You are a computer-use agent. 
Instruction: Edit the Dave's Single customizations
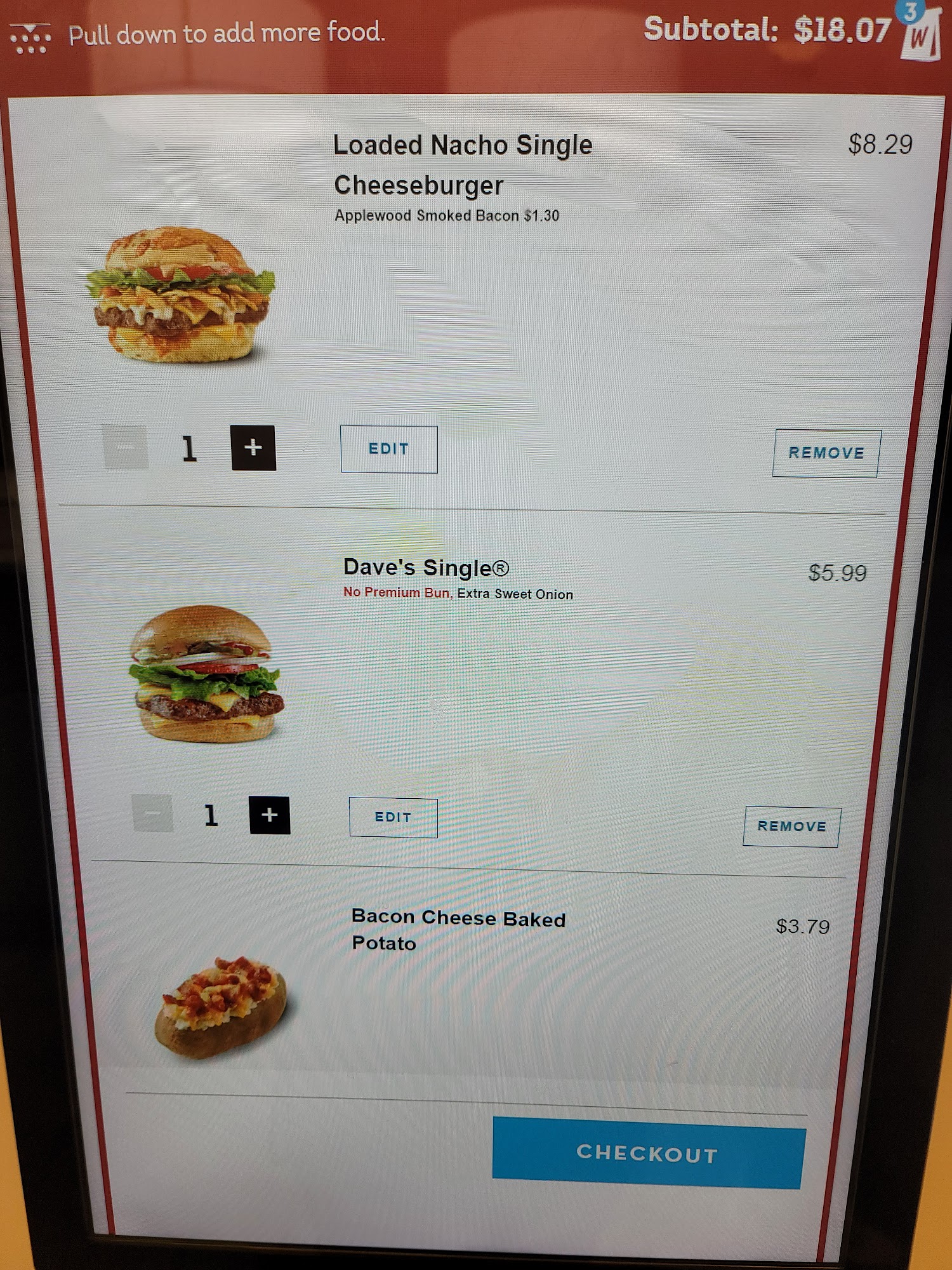pyautogui.click(x=393, y=818)
